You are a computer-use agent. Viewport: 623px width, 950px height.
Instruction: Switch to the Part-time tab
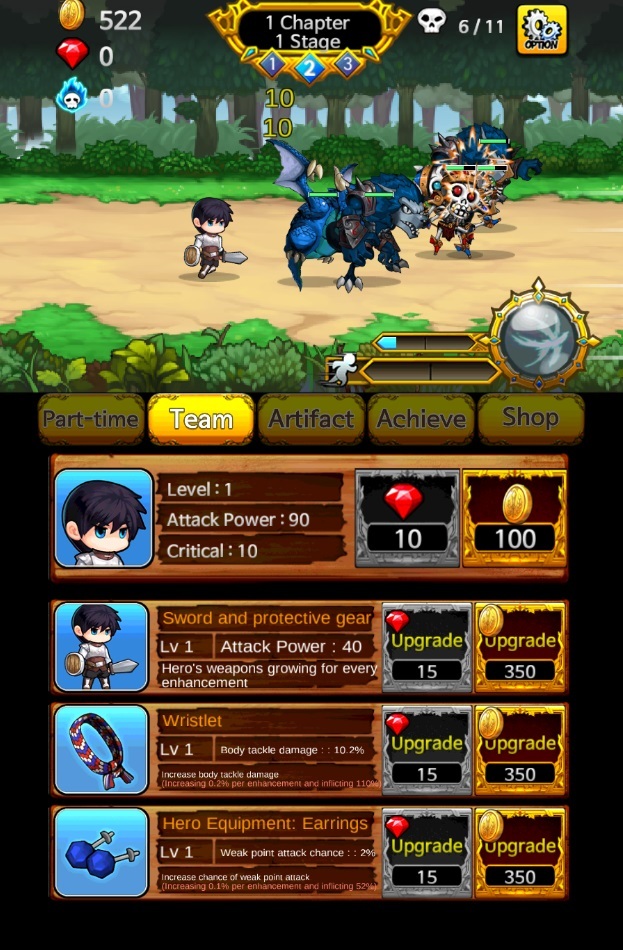91,418
